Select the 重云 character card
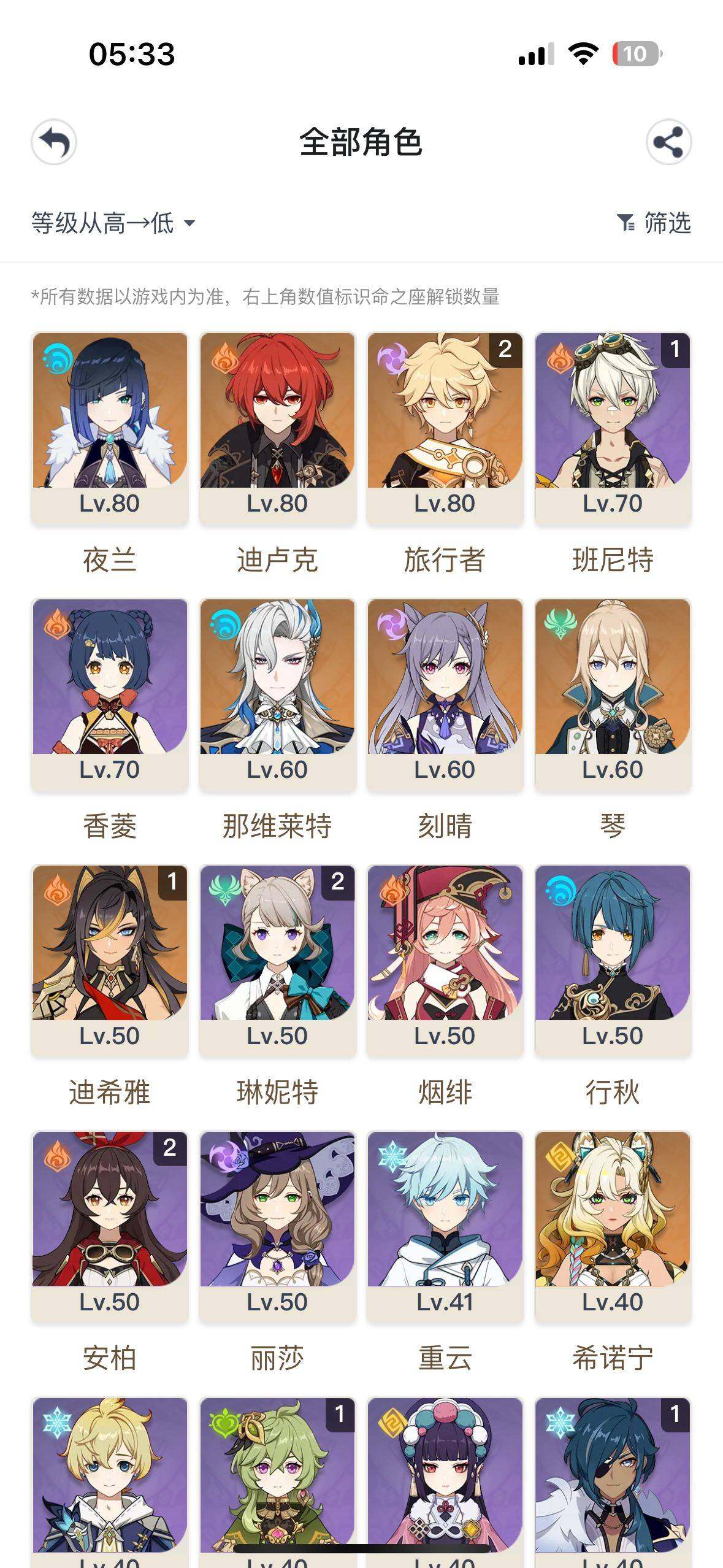723x1568 pixels. pos(445,1226)
